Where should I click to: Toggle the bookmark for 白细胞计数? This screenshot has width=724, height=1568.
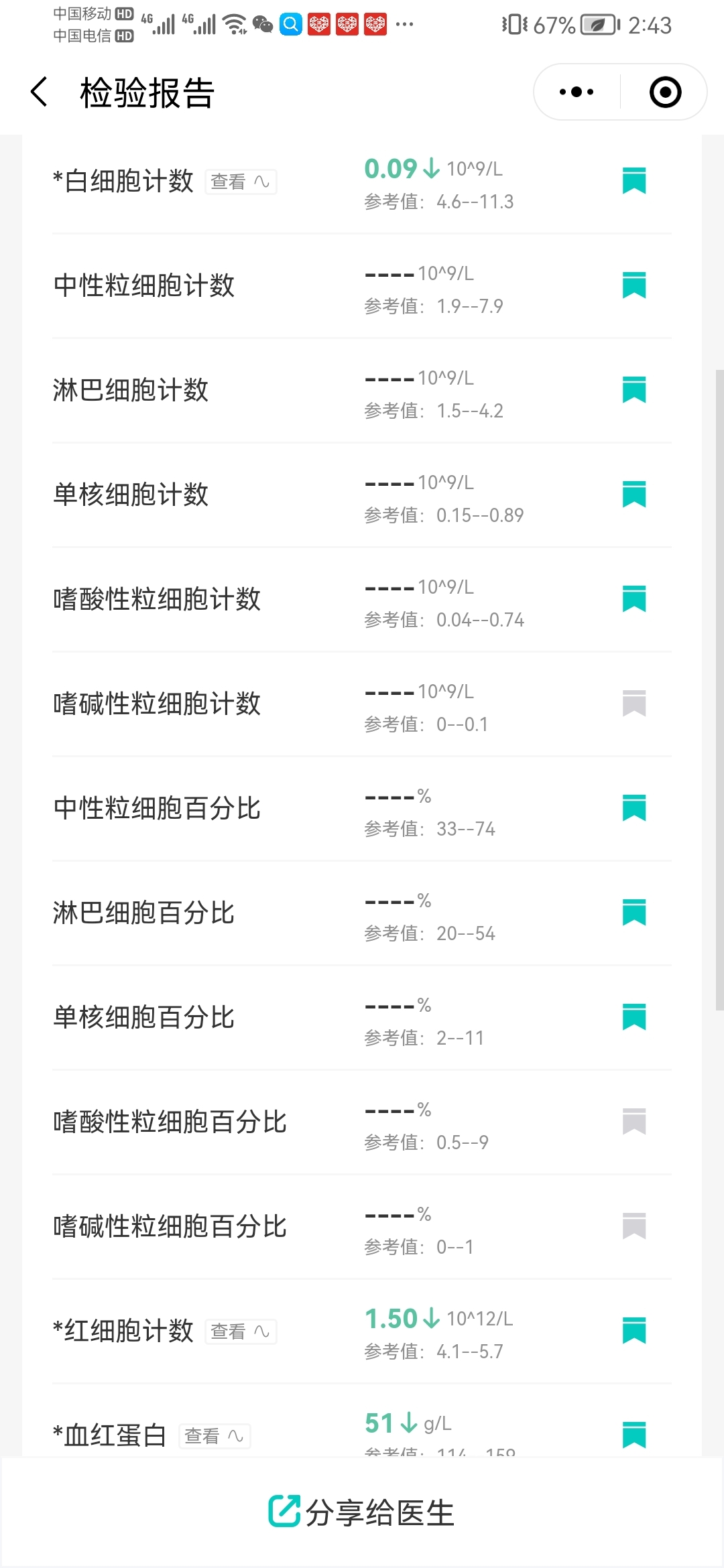click(x=634, y=181)
